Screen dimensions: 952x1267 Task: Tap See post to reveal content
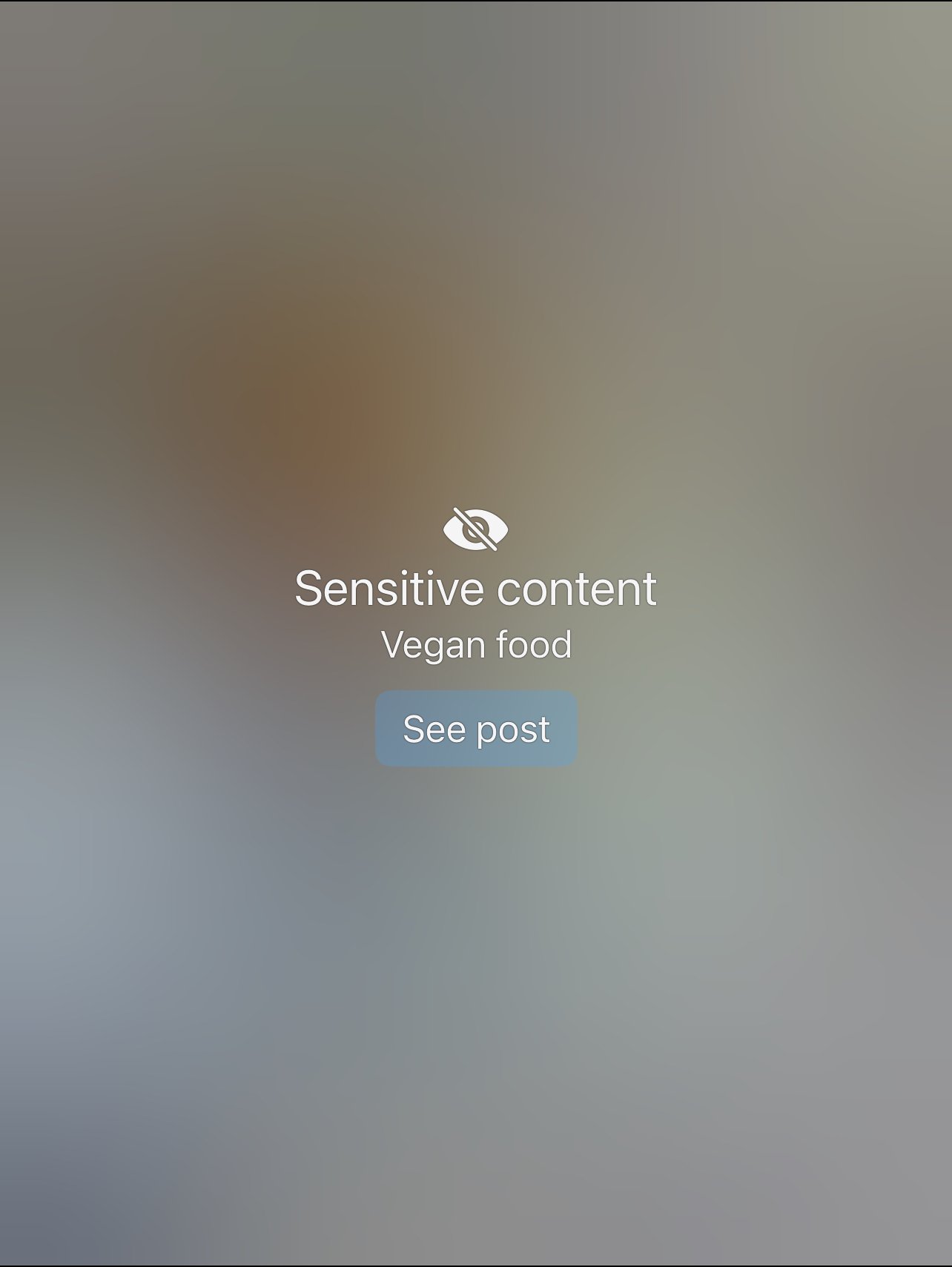click(x=476, y=729)
